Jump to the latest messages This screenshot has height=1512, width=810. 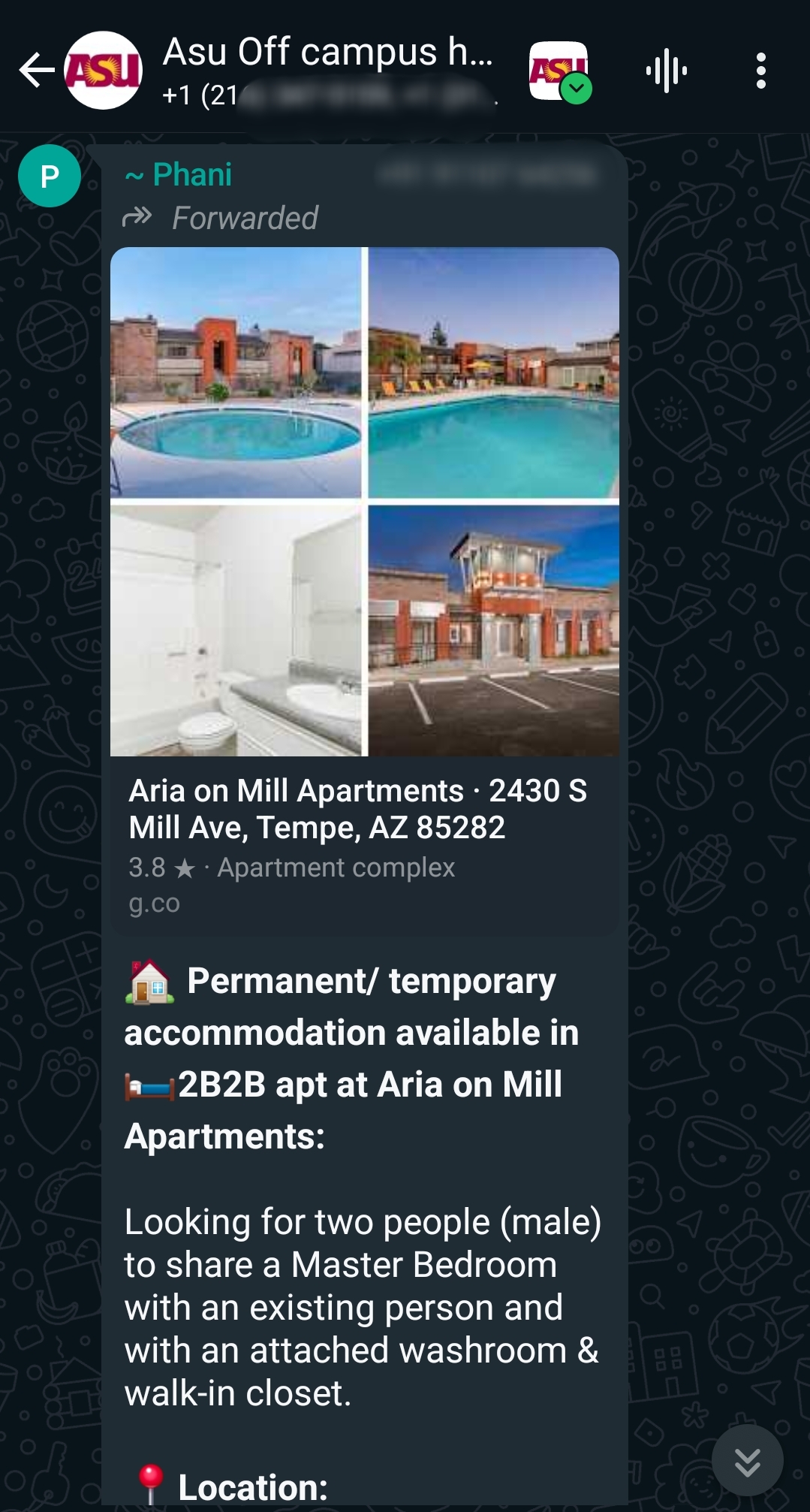coord(747,1461)
